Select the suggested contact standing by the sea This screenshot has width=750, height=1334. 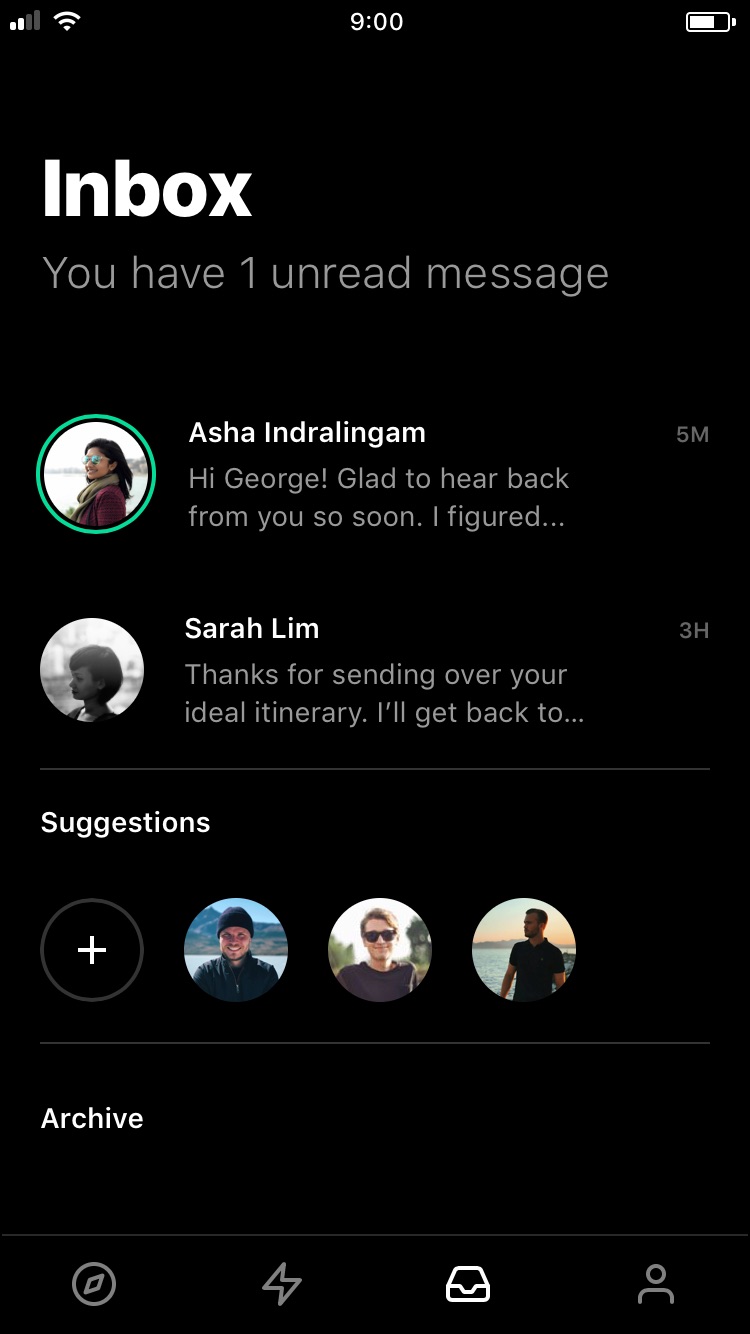click(524, 950)
